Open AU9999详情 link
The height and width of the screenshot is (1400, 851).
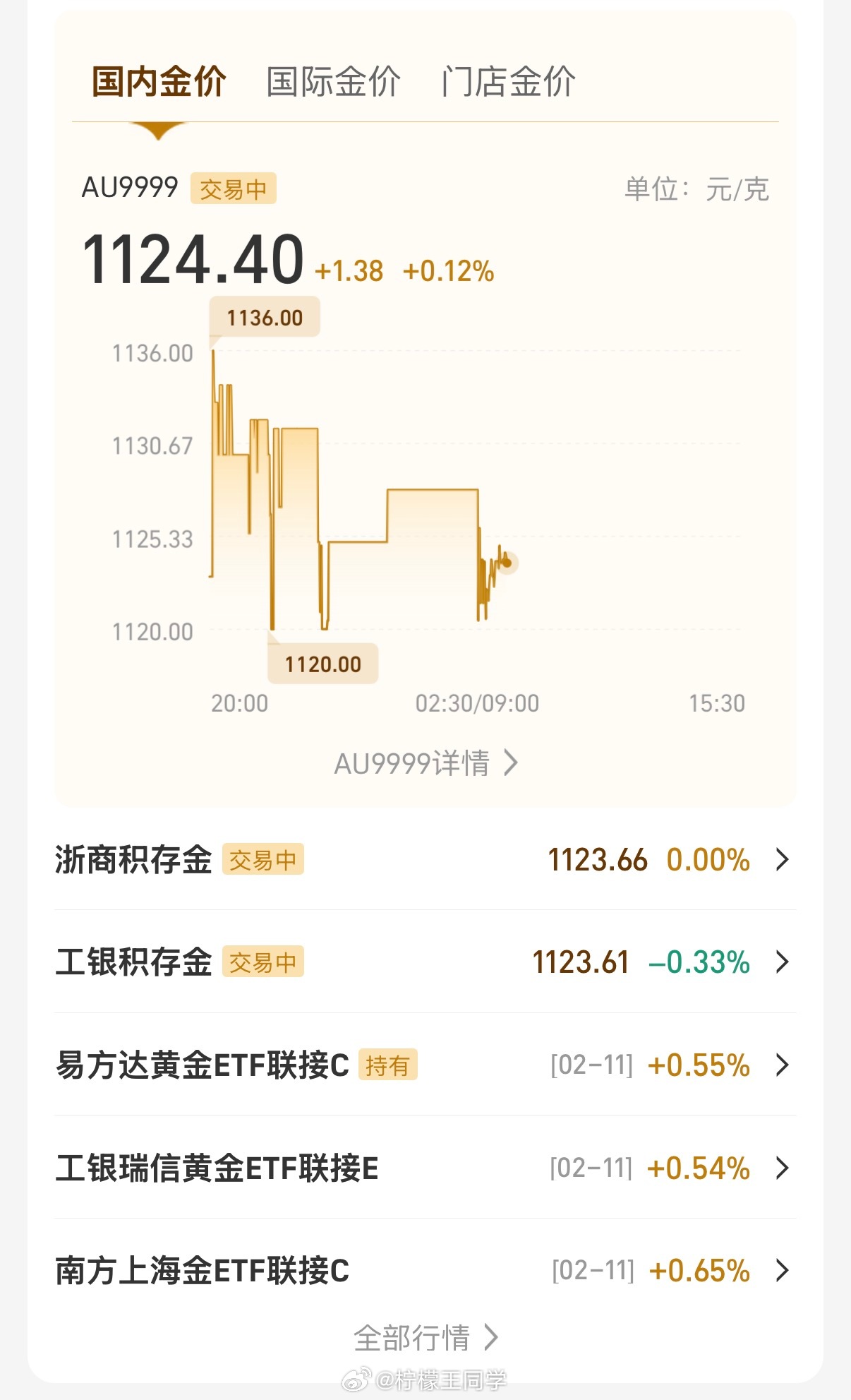[425, 763]
